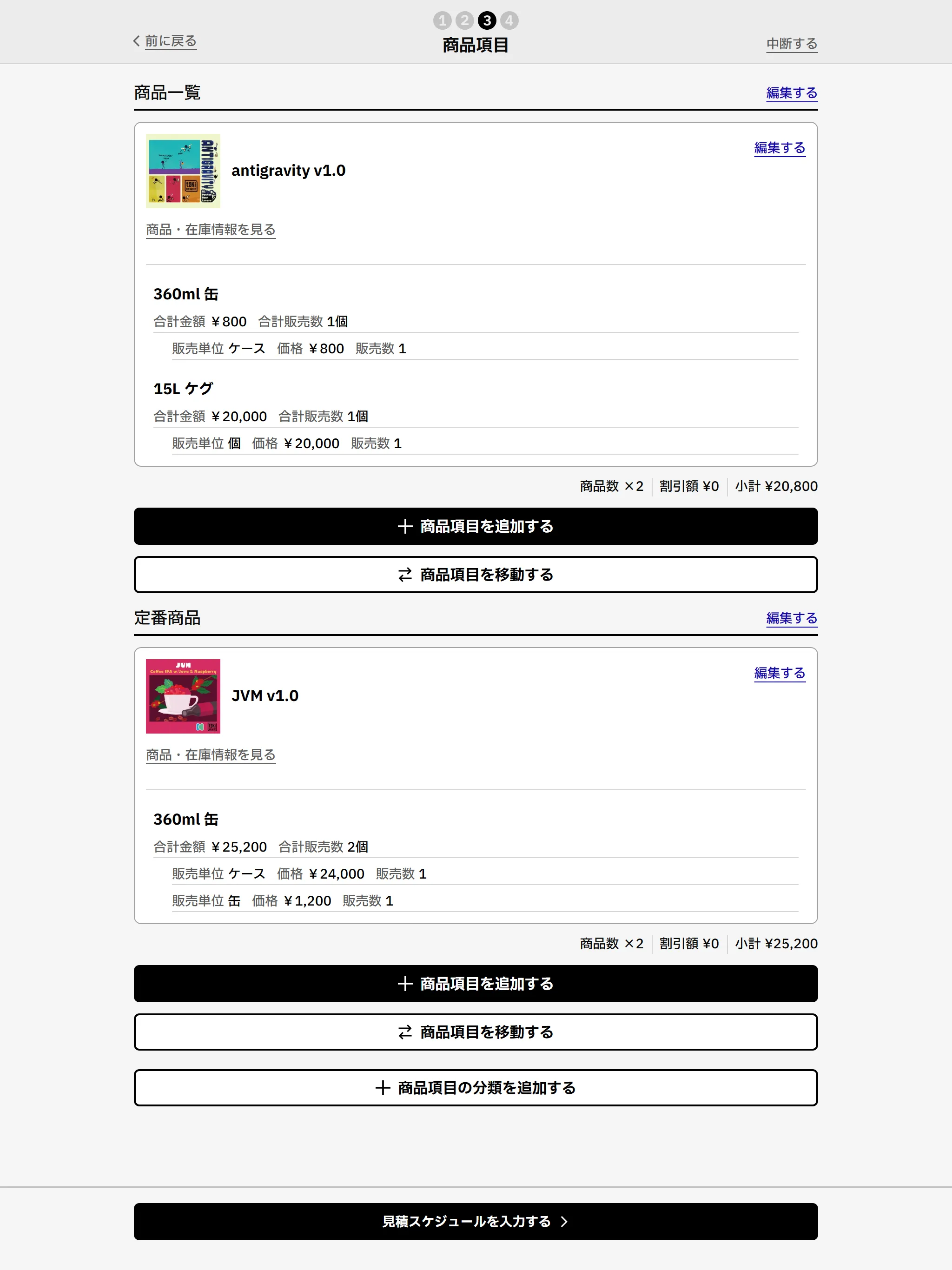
Task: View stock info for JVM v1.0
Action: click(x=210, y=754)
